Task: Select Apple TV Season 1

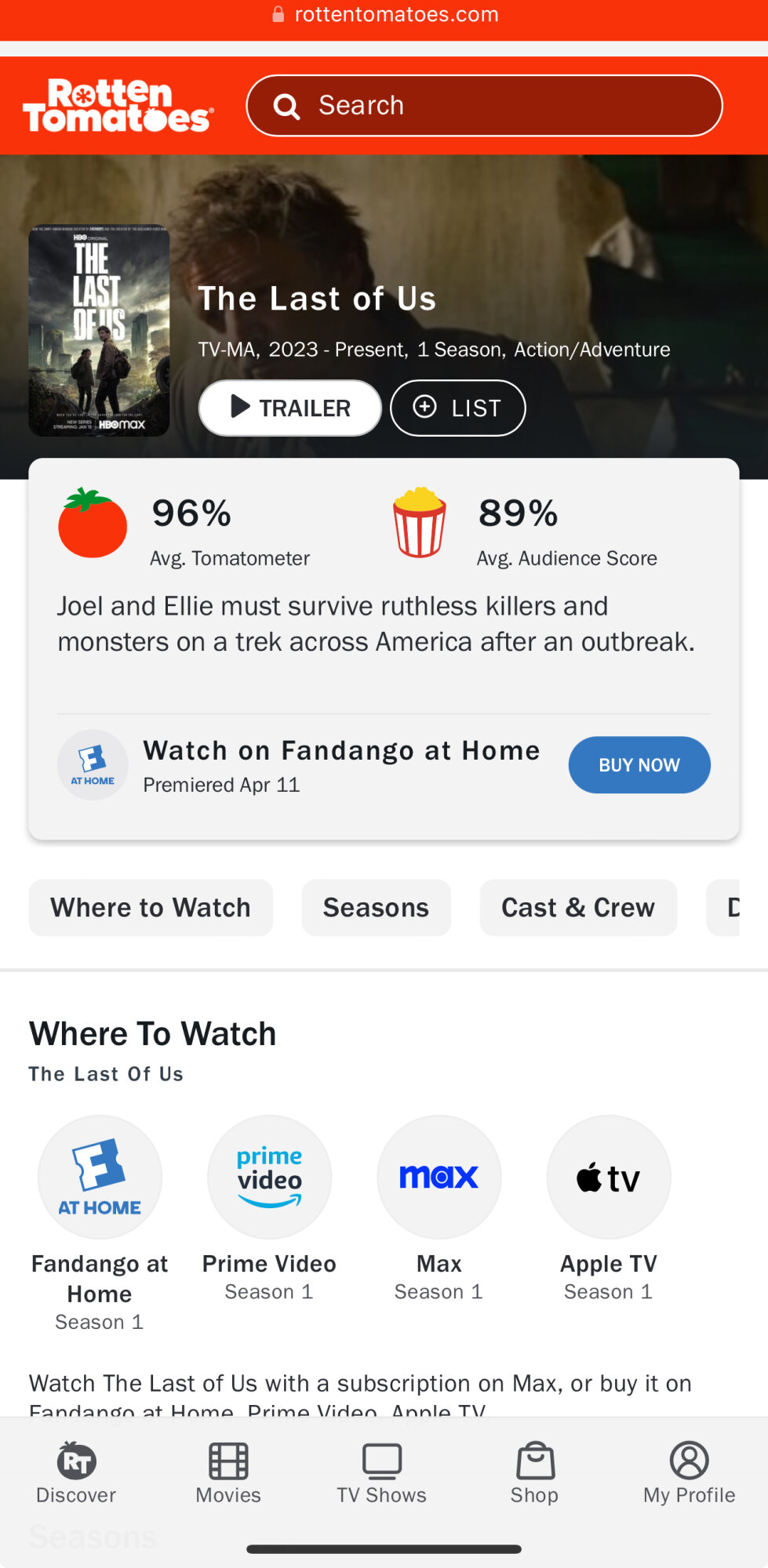Action: (x=608, y=1177)
